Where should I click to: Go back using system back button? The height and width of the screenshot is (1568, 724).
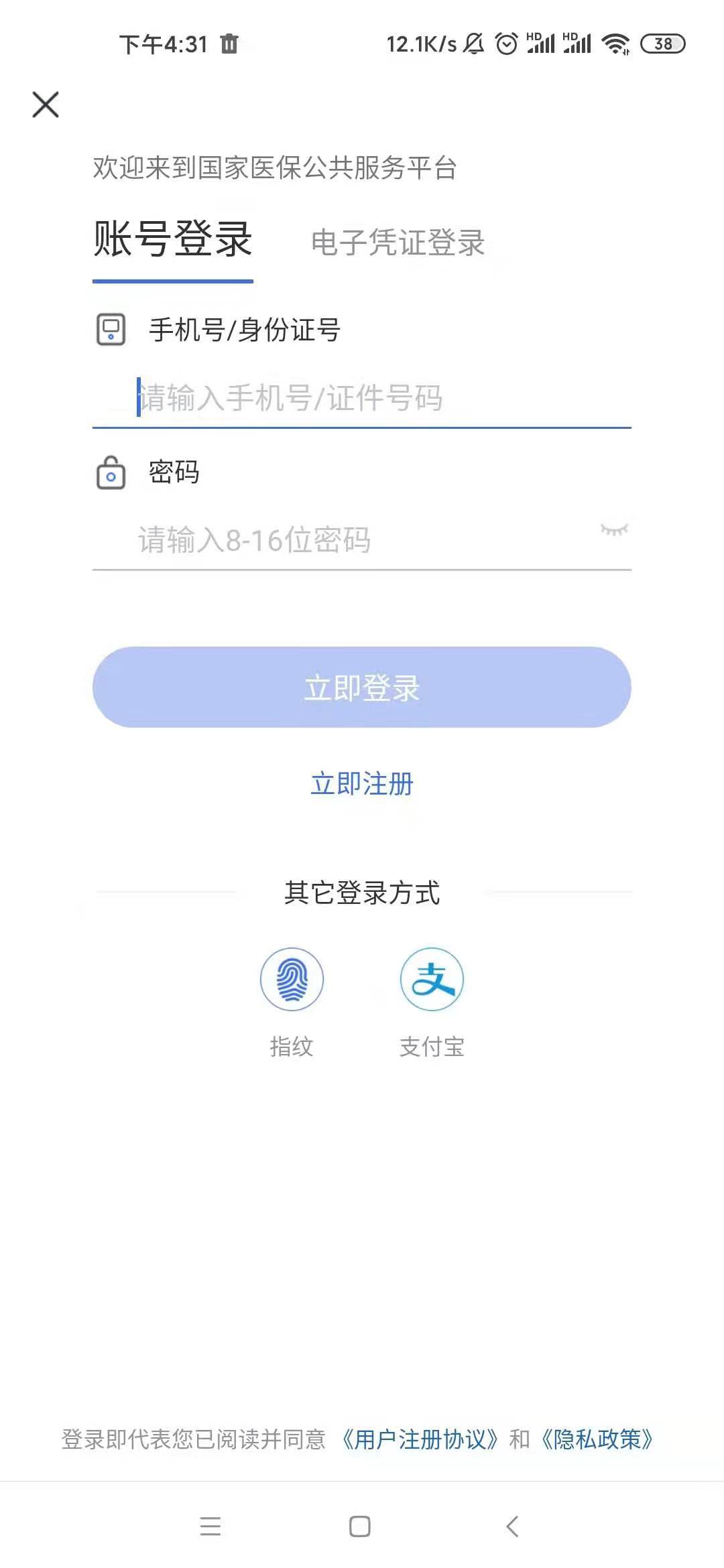click(x=513, y=1526)
